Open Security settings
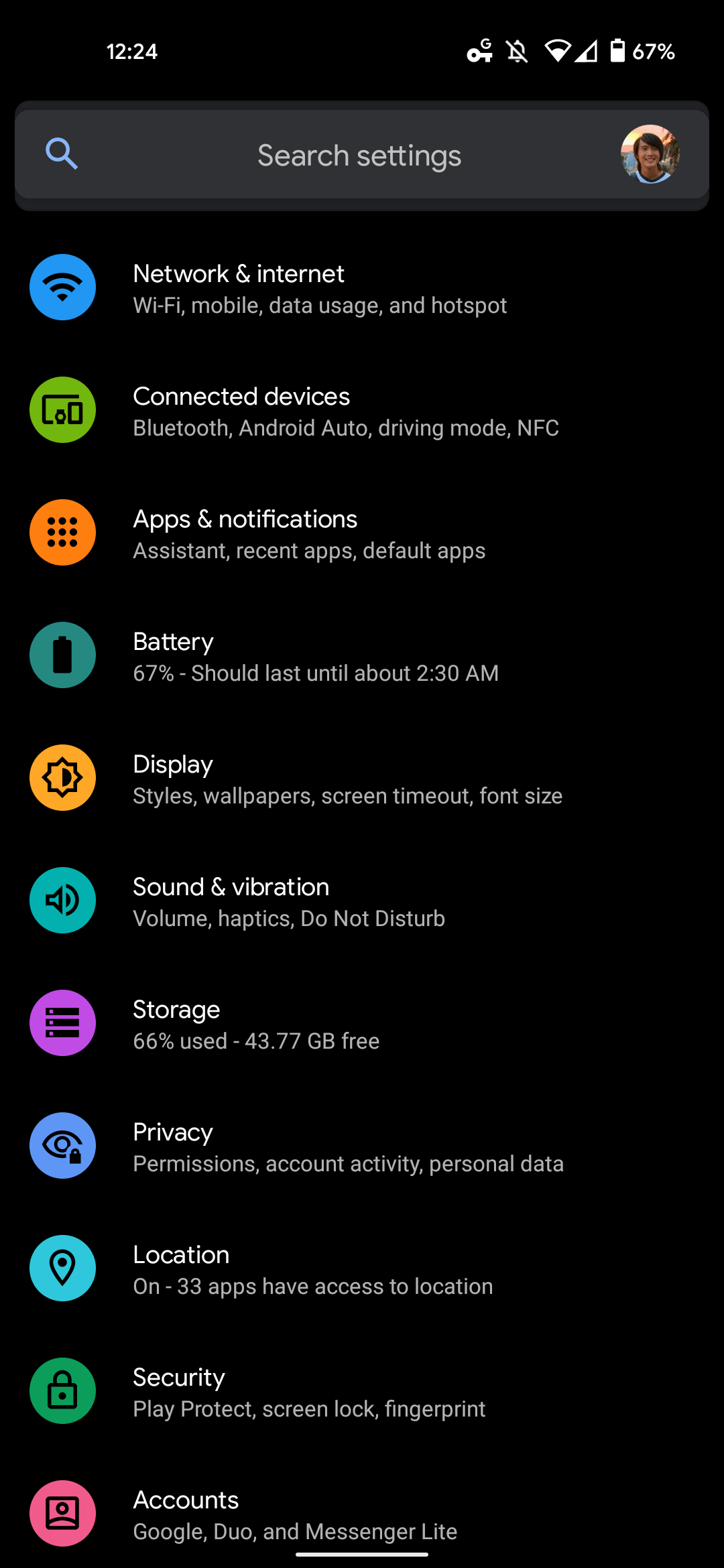724x1568 pixels. click(362, 1391)
